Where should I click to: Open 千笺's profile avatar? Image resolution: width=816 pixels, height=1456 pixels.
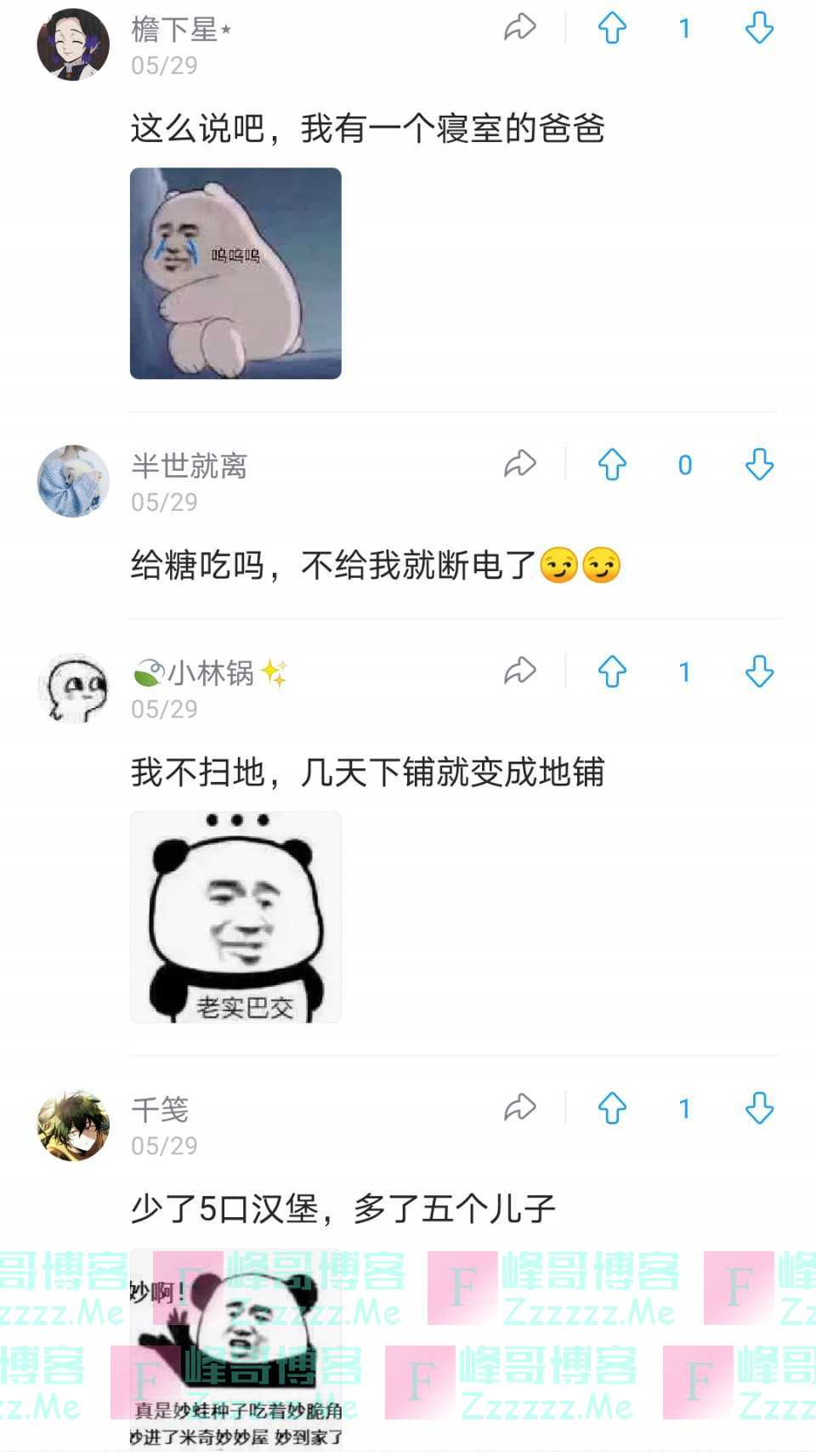[x=73, y=1125]
